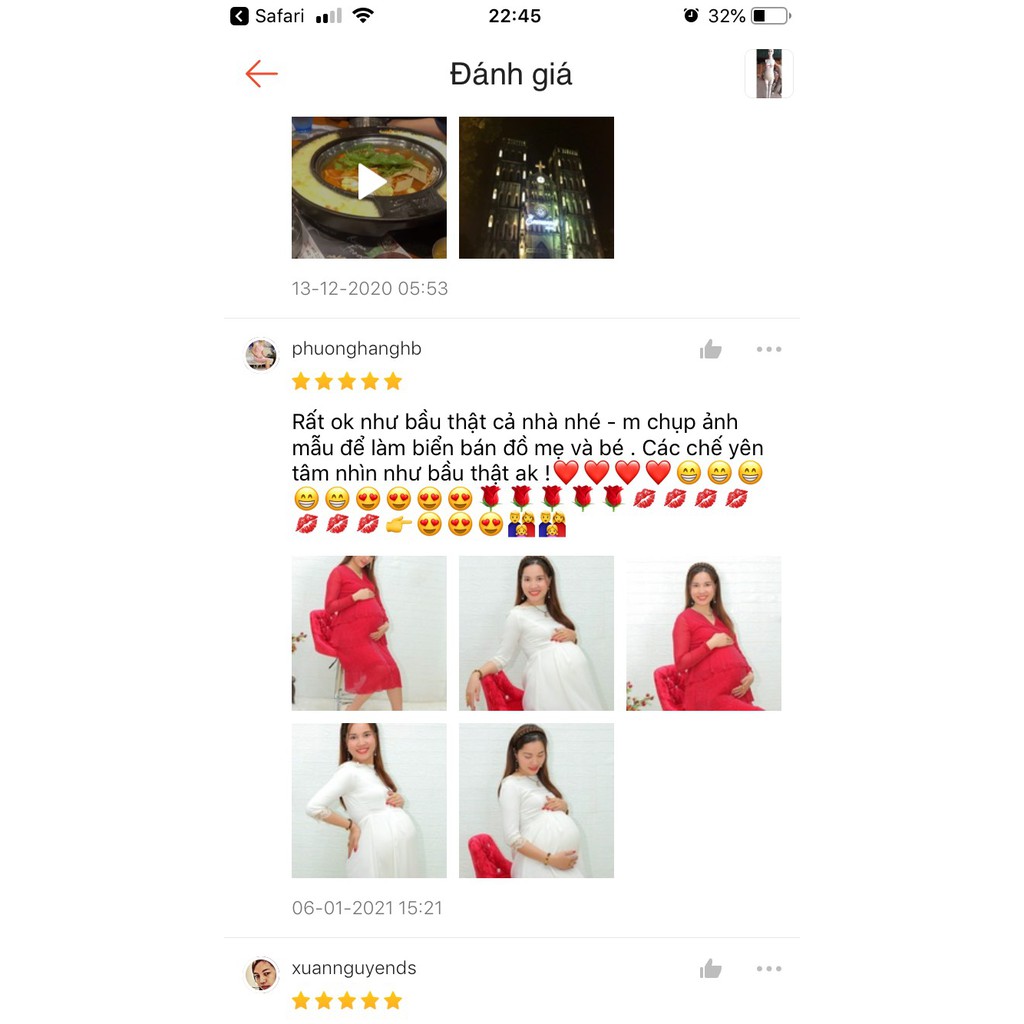This screenshot has height=1024, width=1024.
Task: Open photo of white dress with hand on hip
Action: pyautogui.click(x=369, y=800)
